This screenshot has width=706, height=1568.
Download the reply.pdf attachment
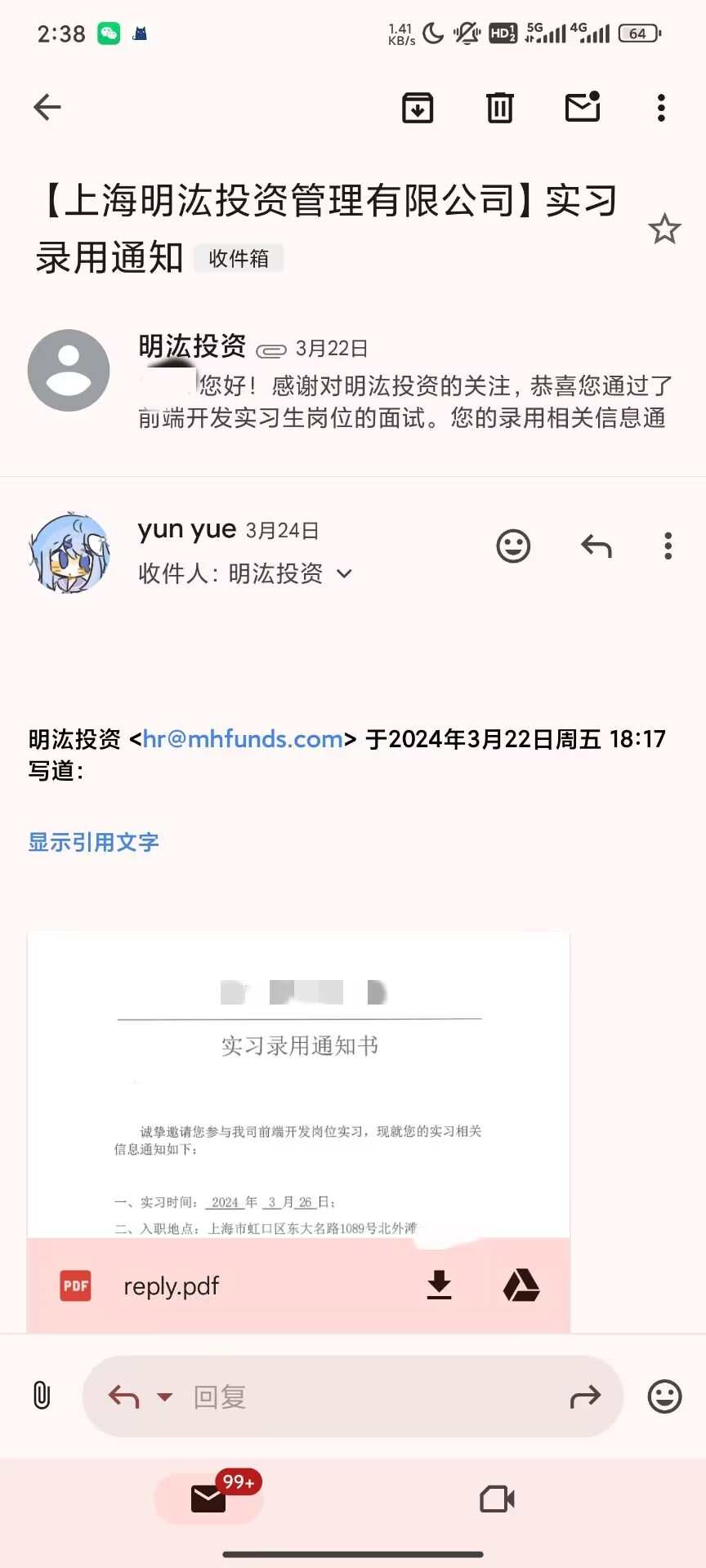pyautogui.click(x=439, y=1285)
